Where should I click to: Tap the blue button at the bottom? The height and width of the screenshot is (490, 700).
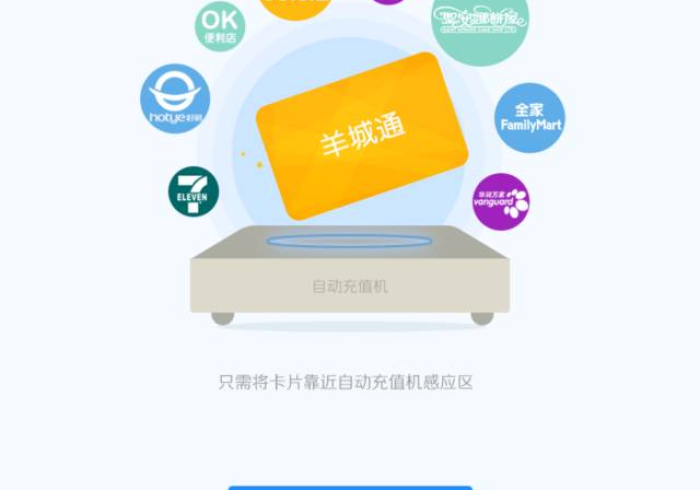click(350, 487)
